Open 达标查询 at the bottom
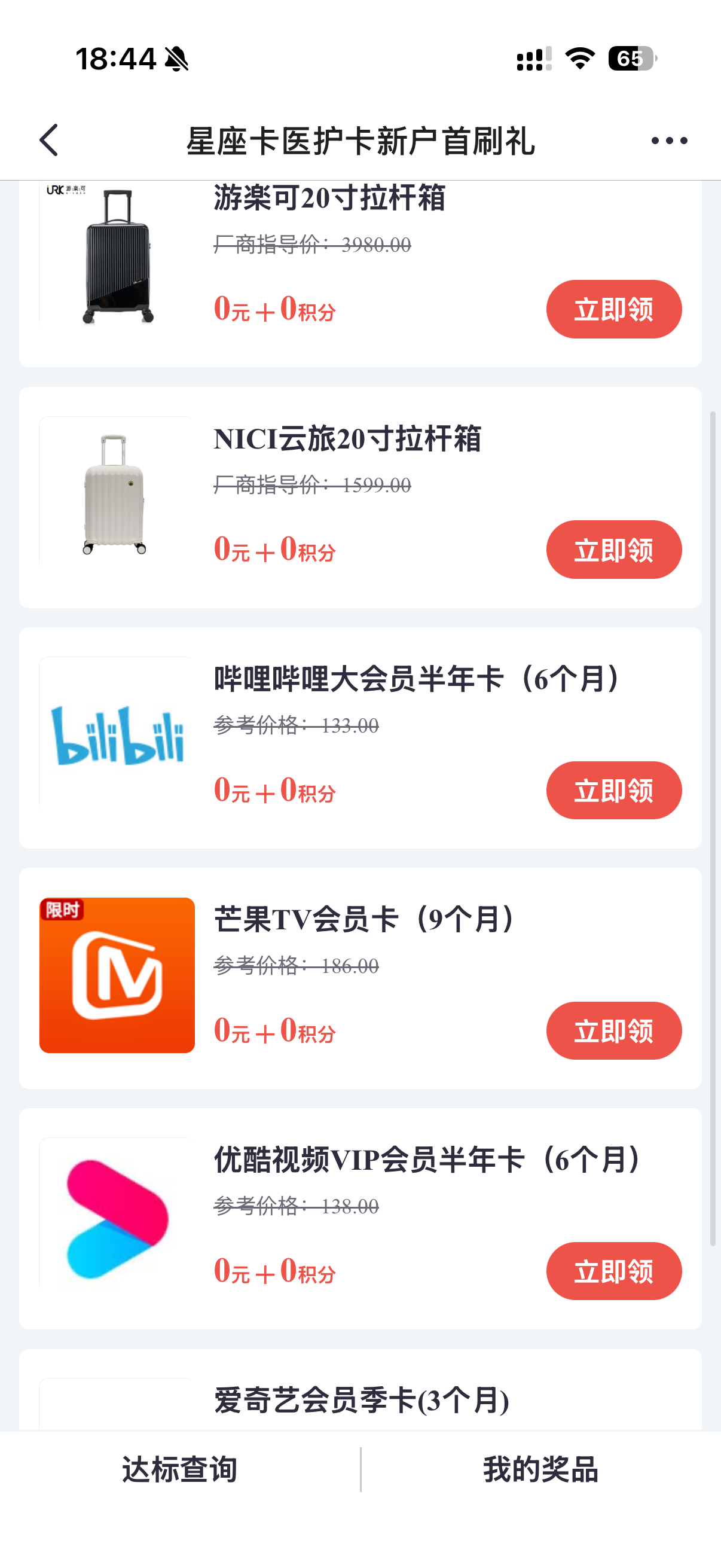721x1568 pixels. tap(179, 1469)
